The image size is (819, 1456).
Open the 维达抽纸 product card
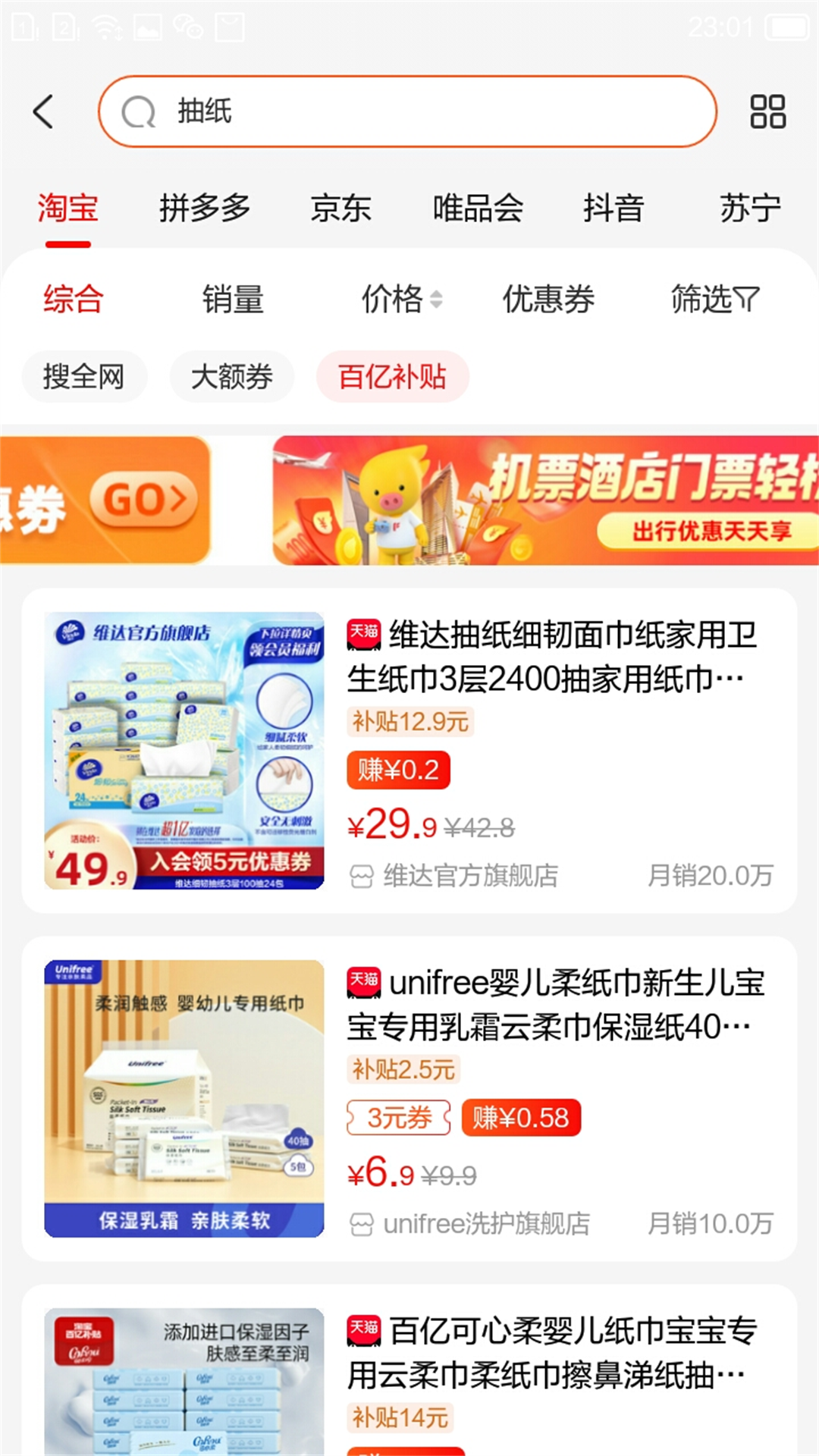409,751
